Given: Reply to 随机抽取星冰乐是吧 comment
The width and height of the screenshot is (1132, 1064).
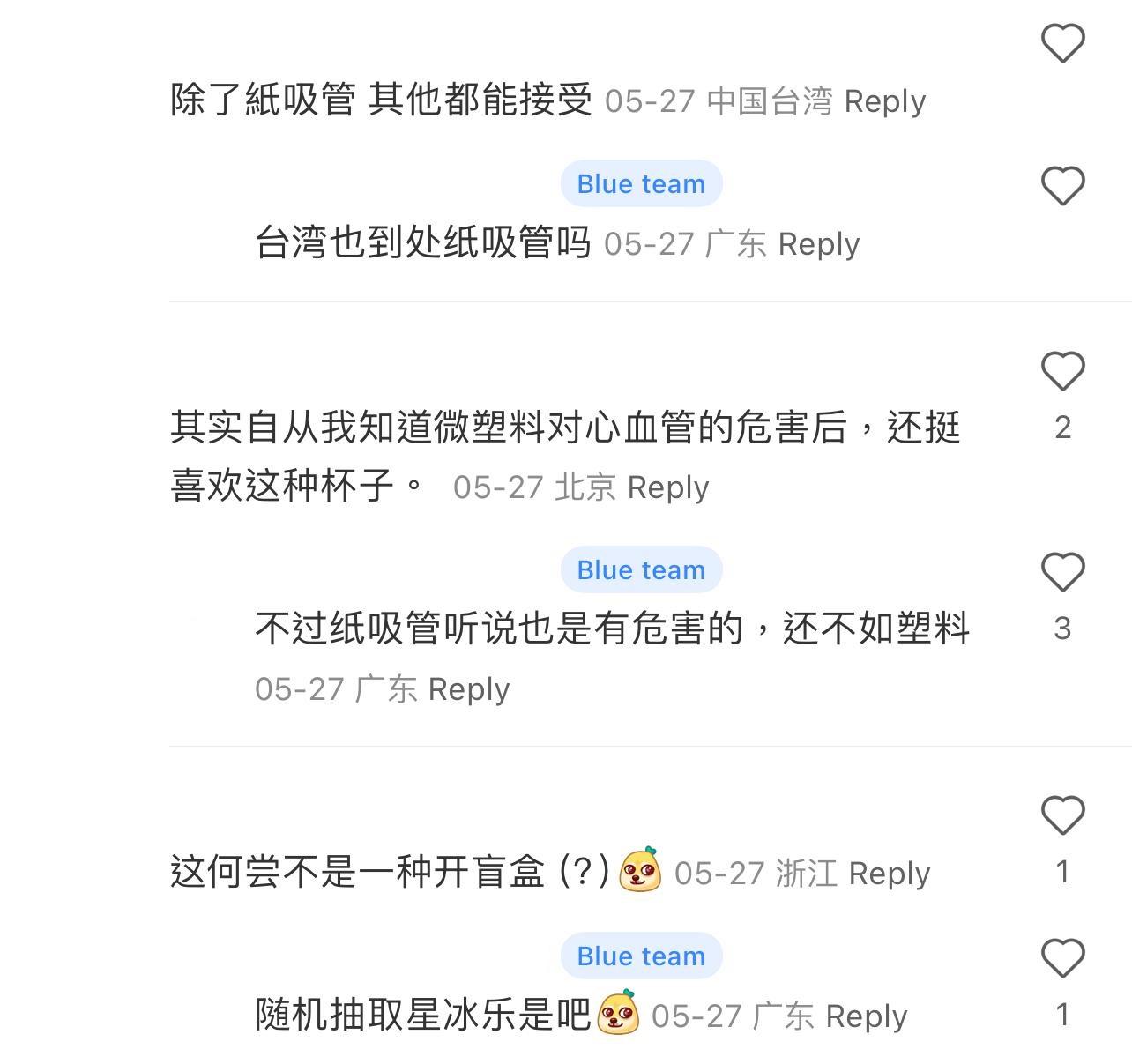Looking at the screenshot, I should coord(866,1016).
